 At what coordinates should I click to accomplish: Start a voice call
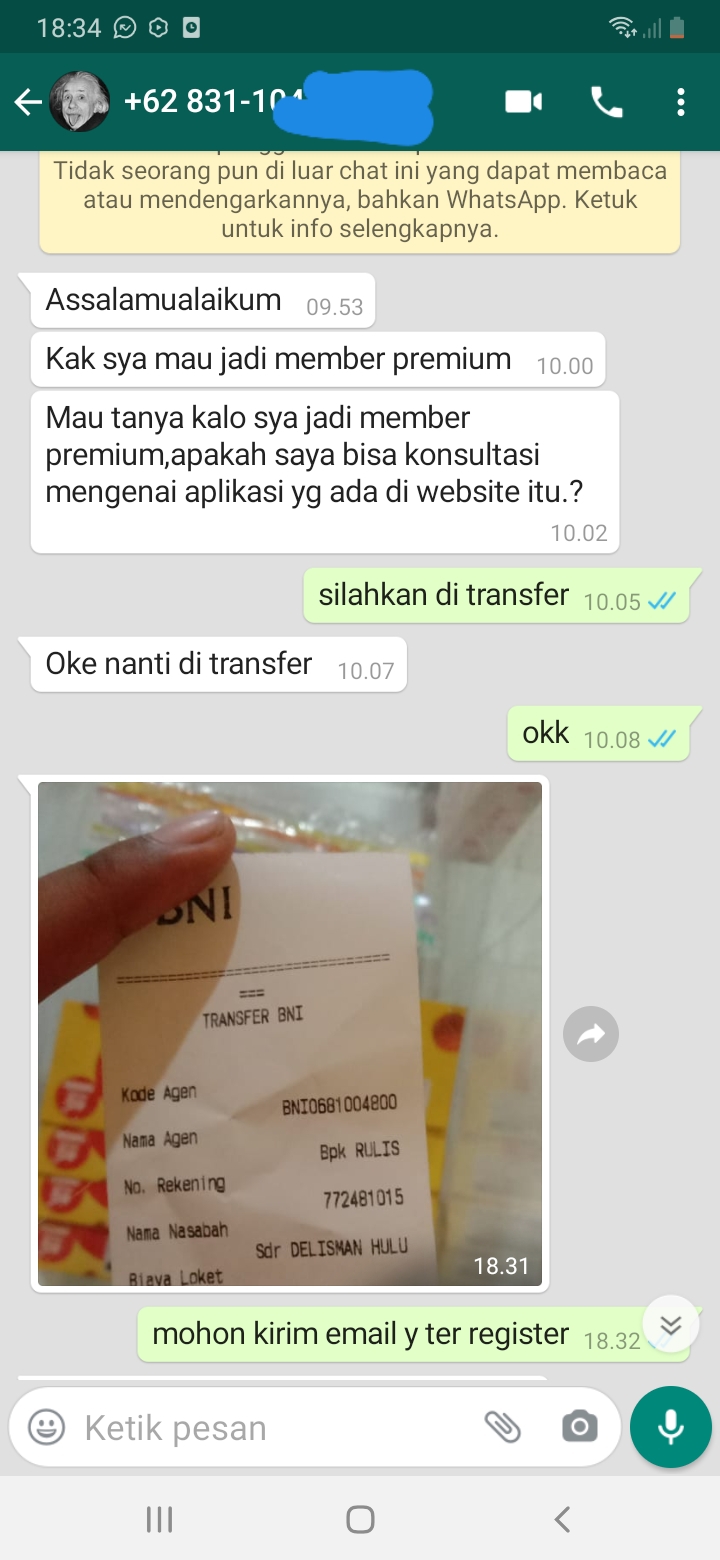pos(606,102)
